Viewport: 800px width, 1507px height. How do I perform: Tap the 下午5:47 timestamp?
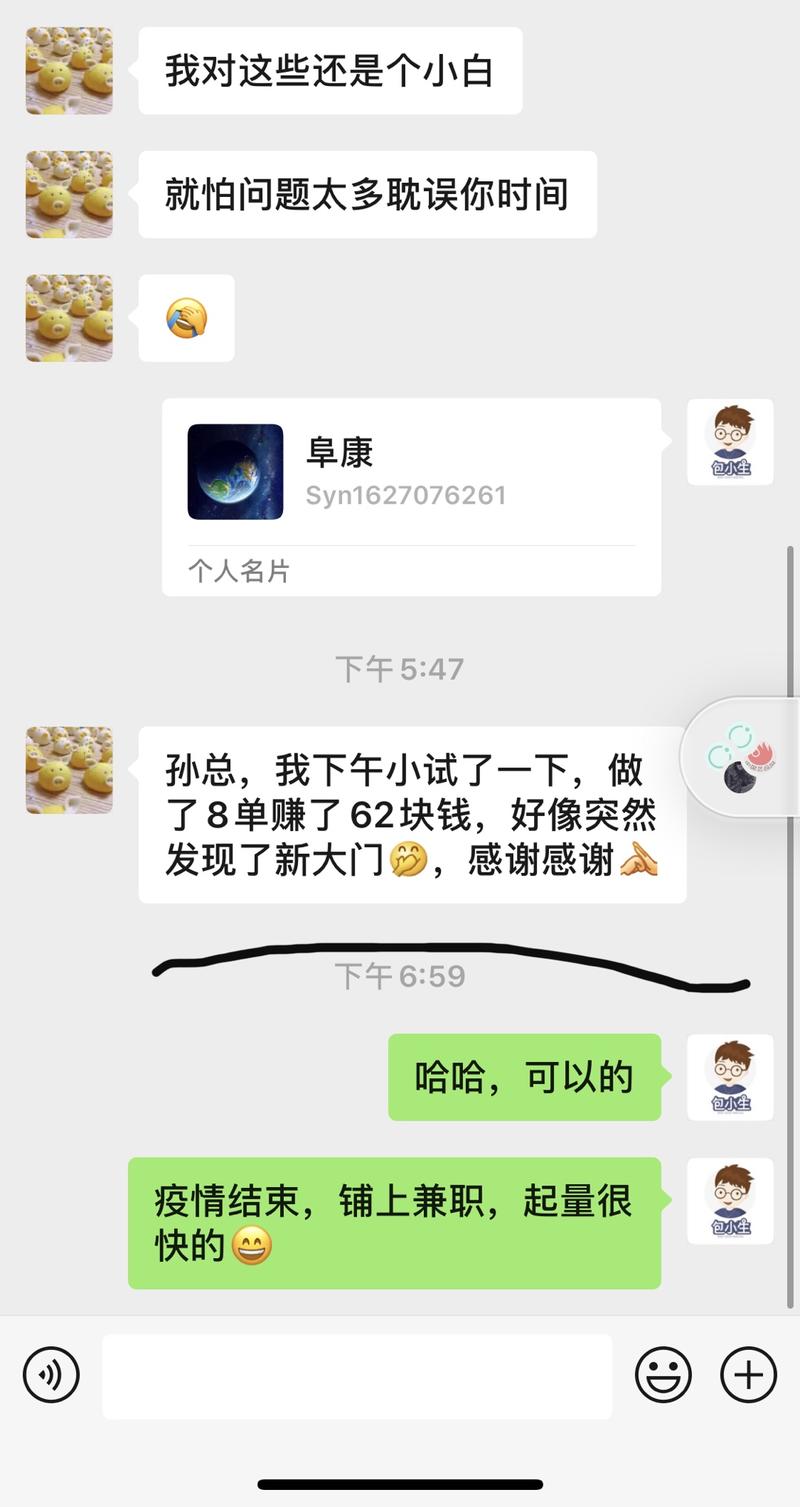tap(400, 668)
